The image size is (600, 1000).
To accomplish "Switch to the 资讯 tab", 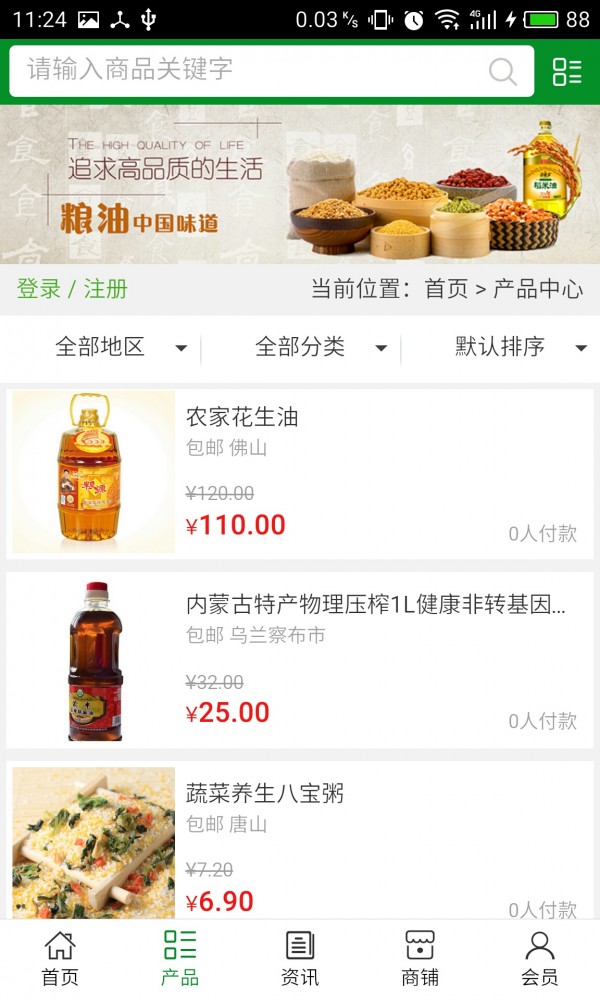I will (x=300, y=958).
